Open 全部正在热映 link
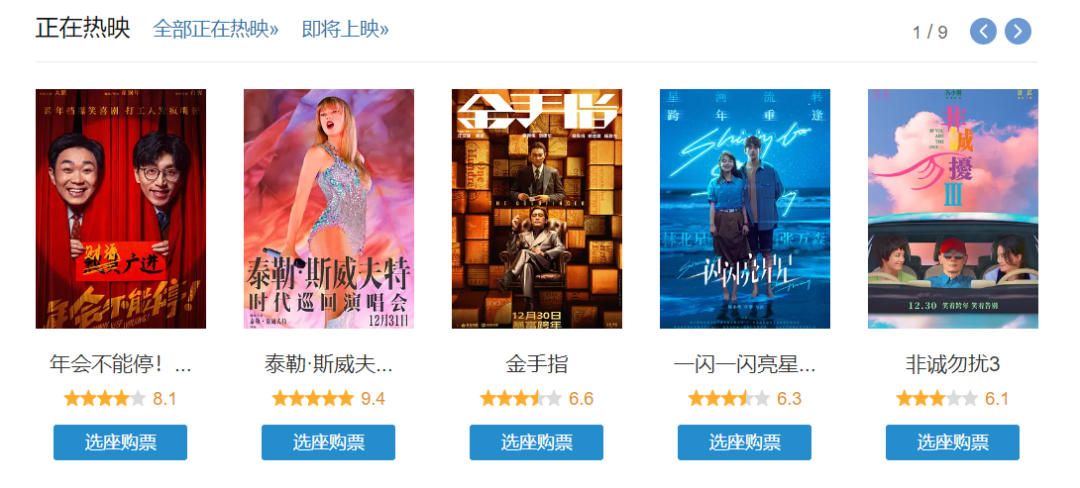 coord(215,29)
